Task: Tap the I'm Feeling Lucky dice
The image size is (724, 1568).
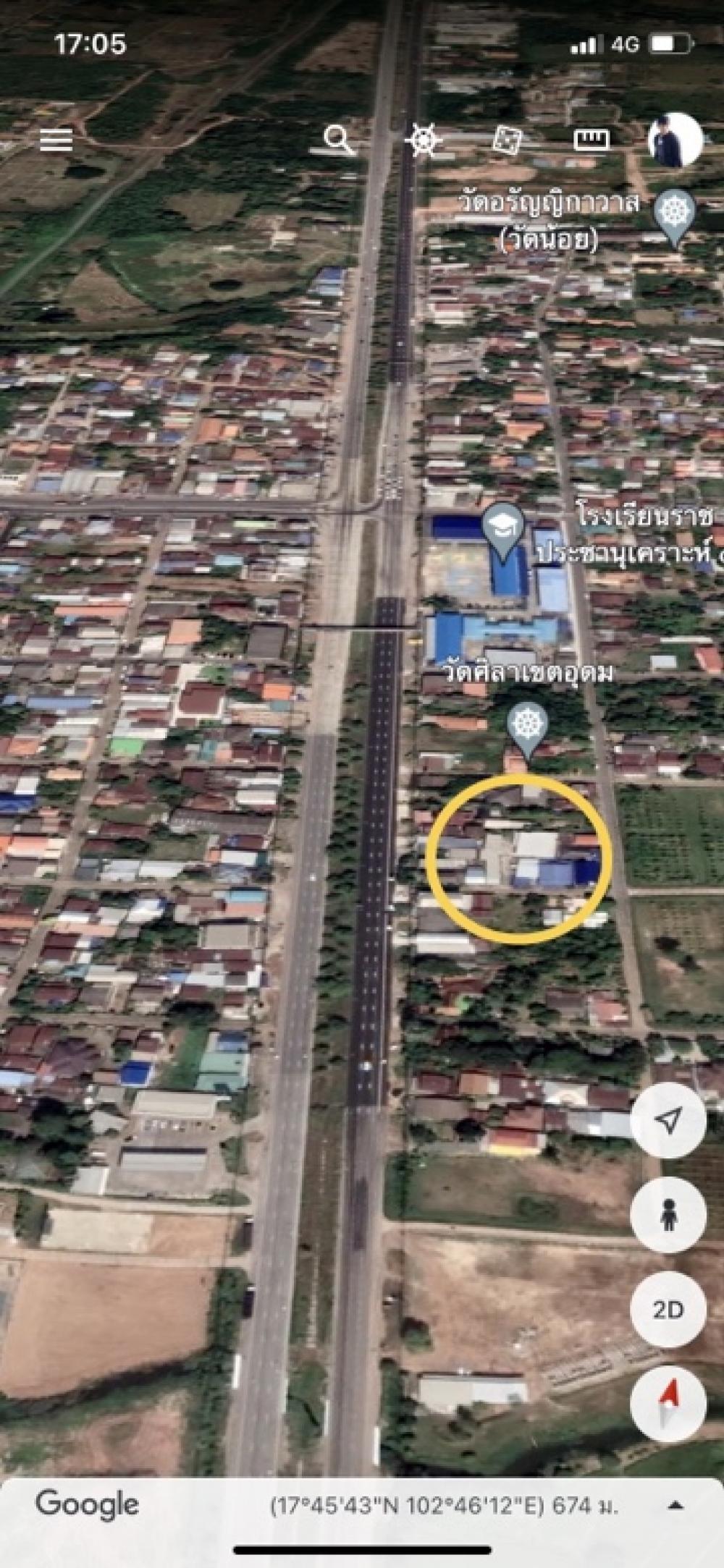Action: point(508,140)
